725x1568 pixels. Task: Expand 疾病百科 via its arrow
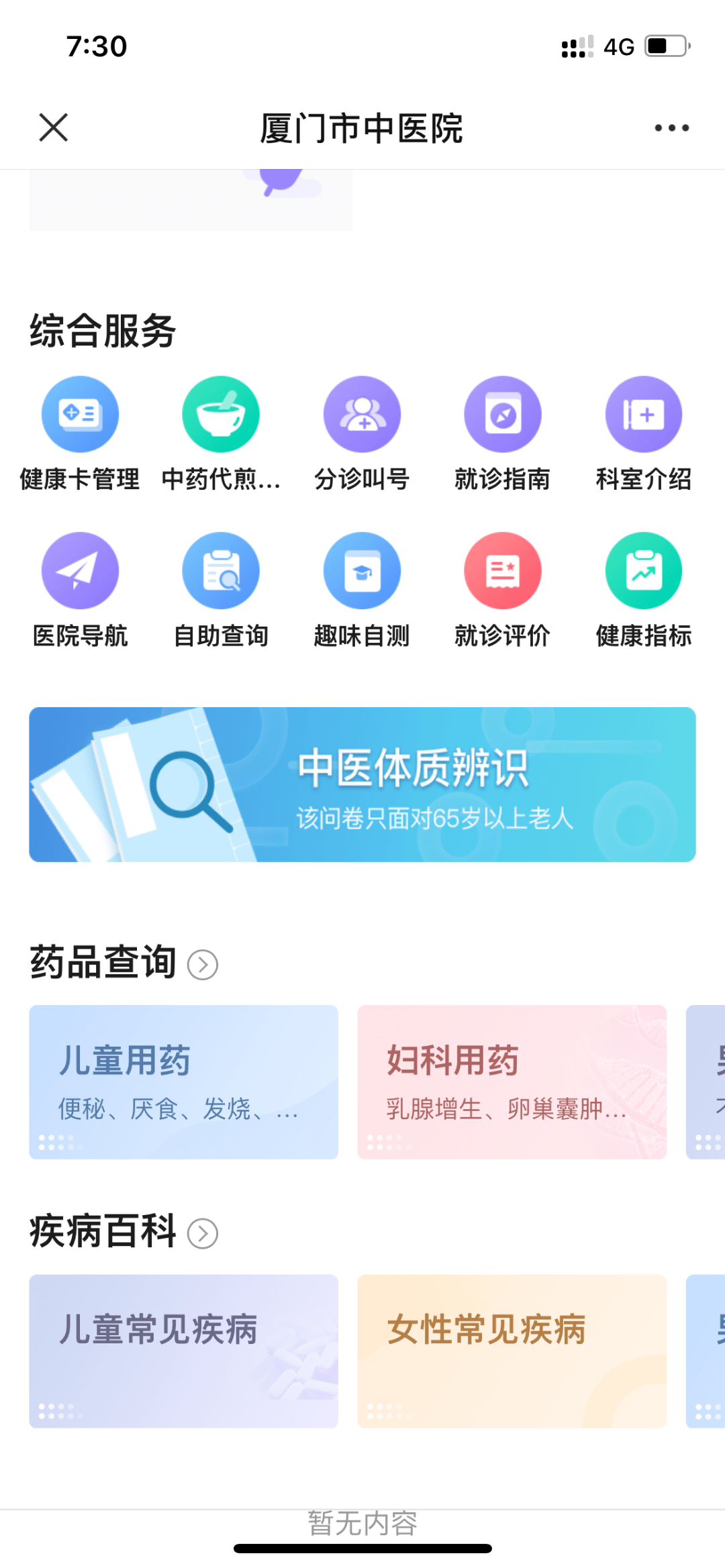coord(202,1233)
